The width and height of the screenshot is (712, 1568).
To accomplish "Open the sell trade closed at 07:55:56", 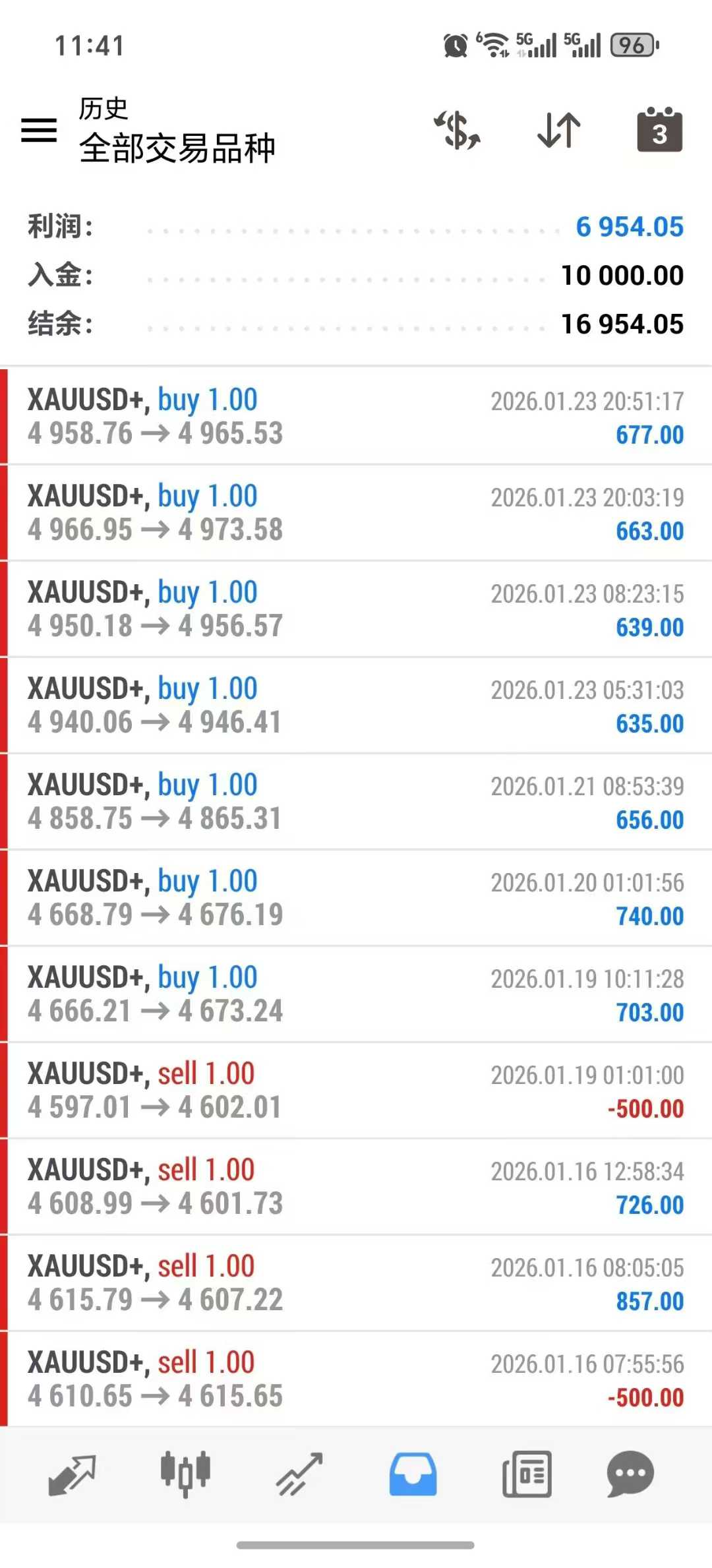I will pyautogui.click(x=356, y=1379).
